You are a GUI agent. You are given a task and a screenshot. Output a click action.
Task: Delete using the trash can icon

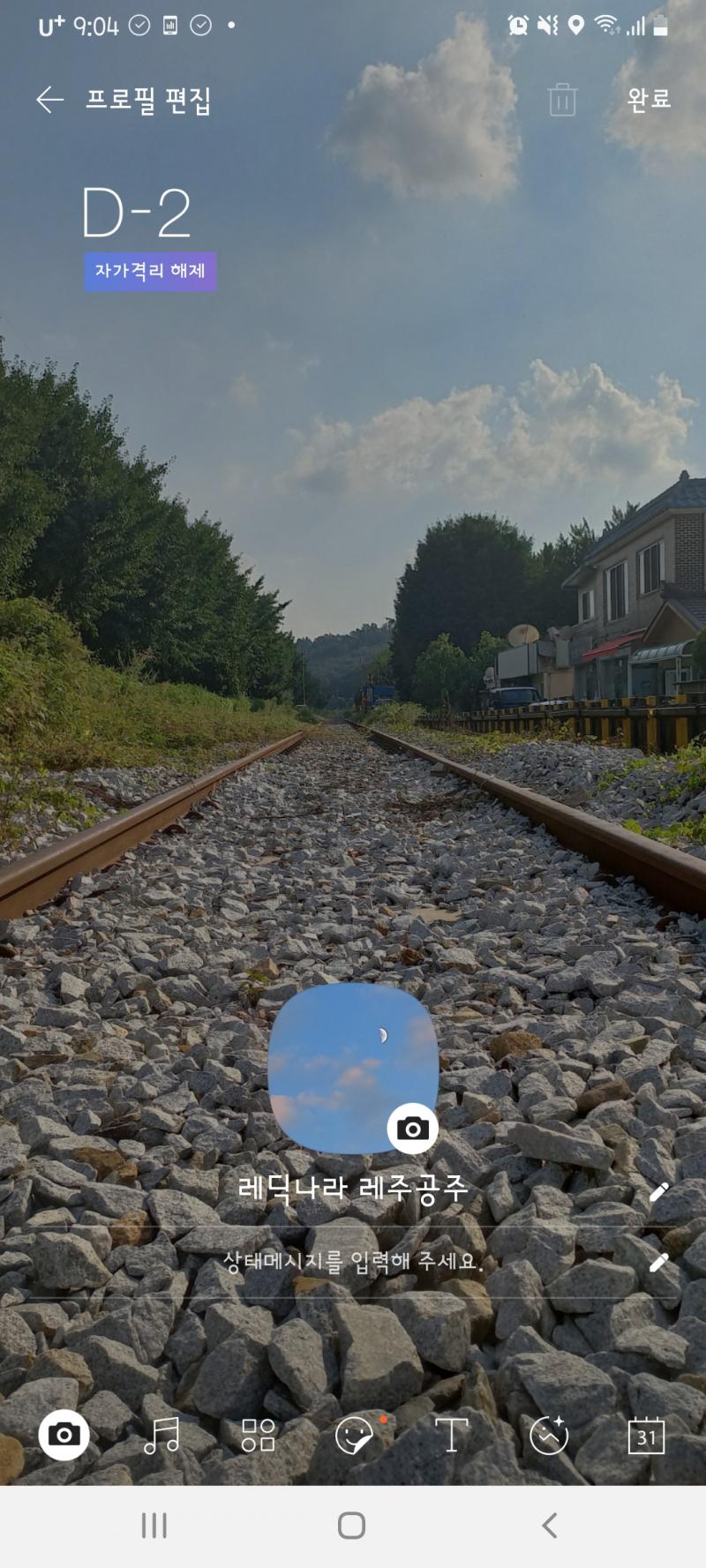click(x=562, y=100)
